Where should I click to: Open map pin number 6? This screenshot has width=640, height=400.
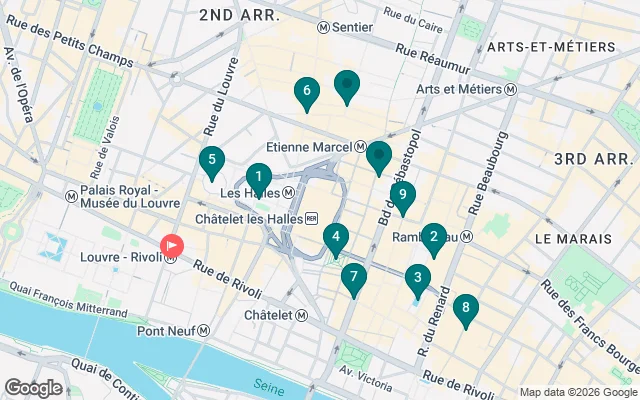coord(306,93)
